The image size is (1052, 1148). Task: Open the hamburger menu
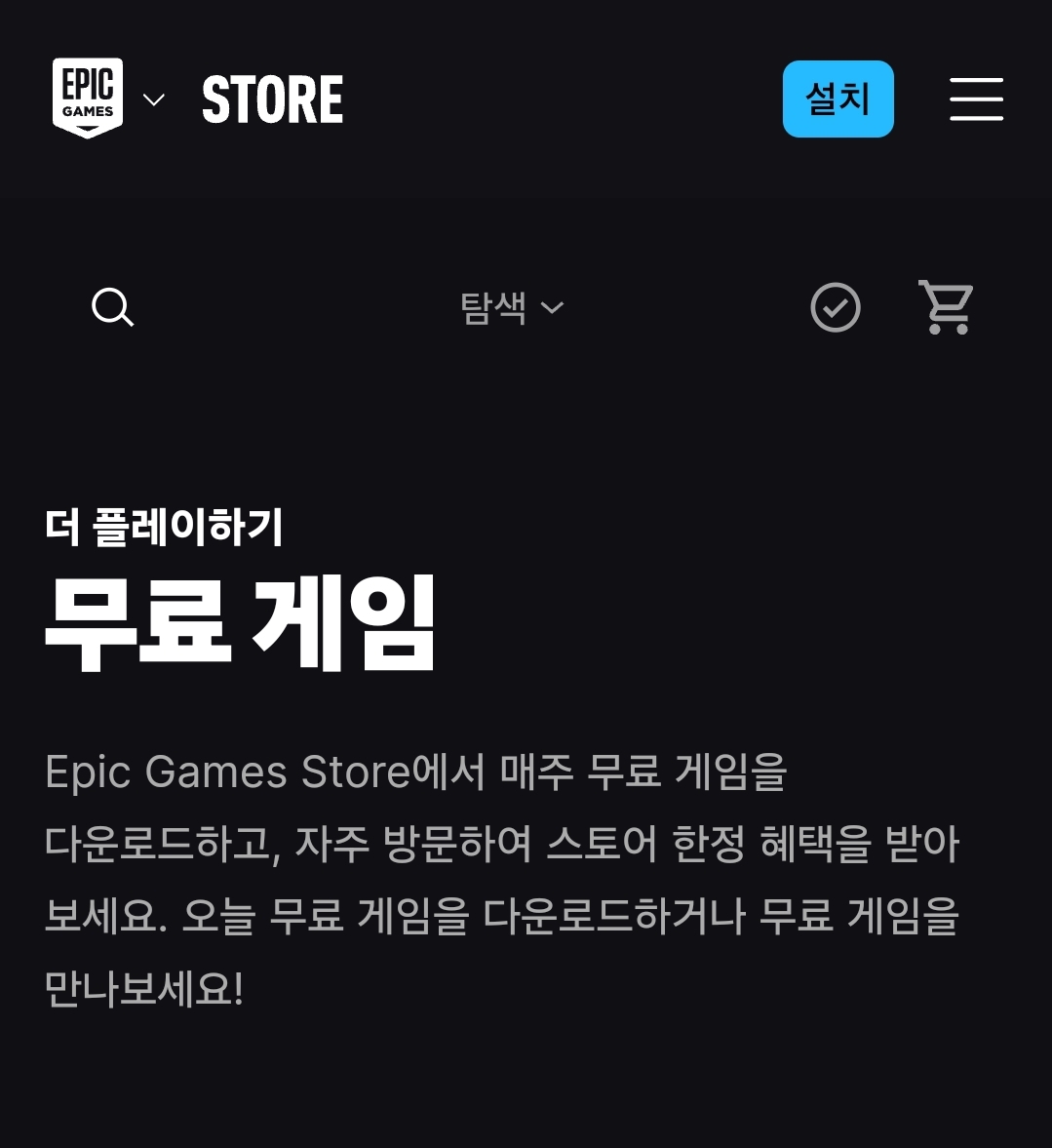coord(976,99)
